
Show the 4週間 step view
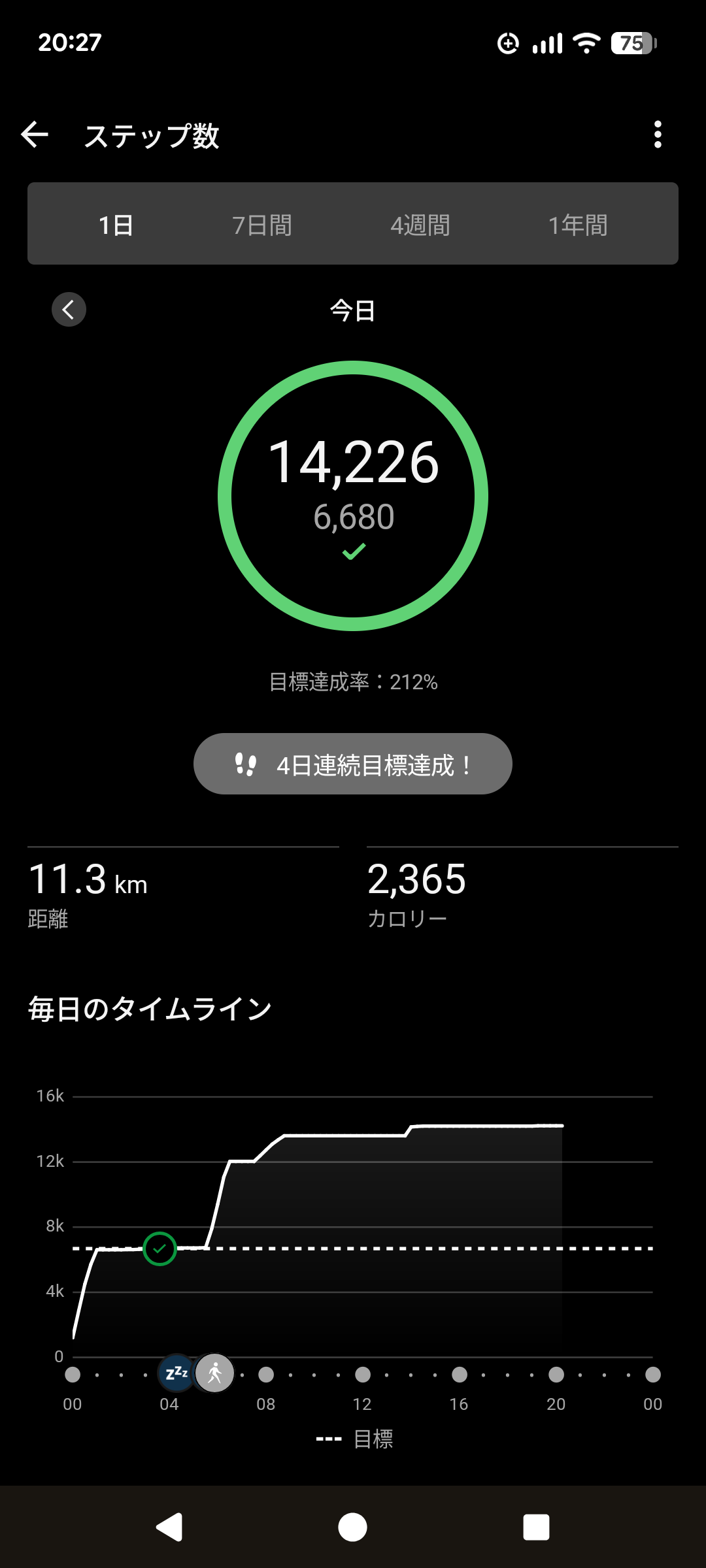tap(420, 225)
